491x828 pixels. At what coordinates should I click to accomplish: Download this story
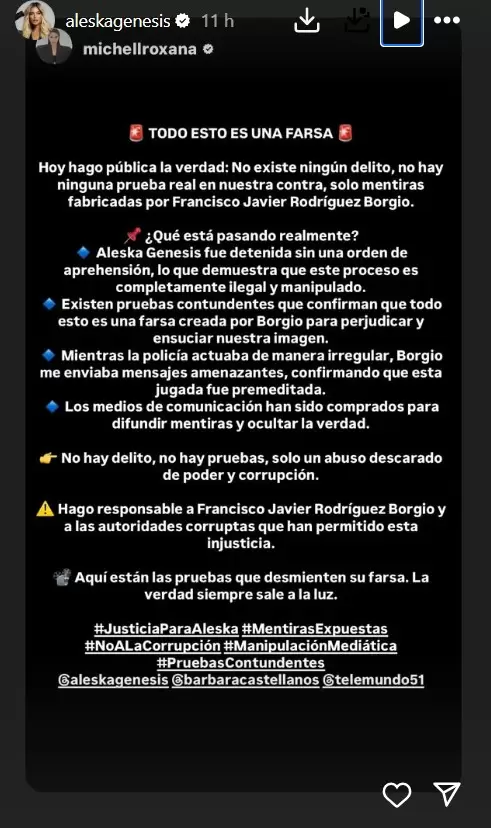tap(307, 21)
